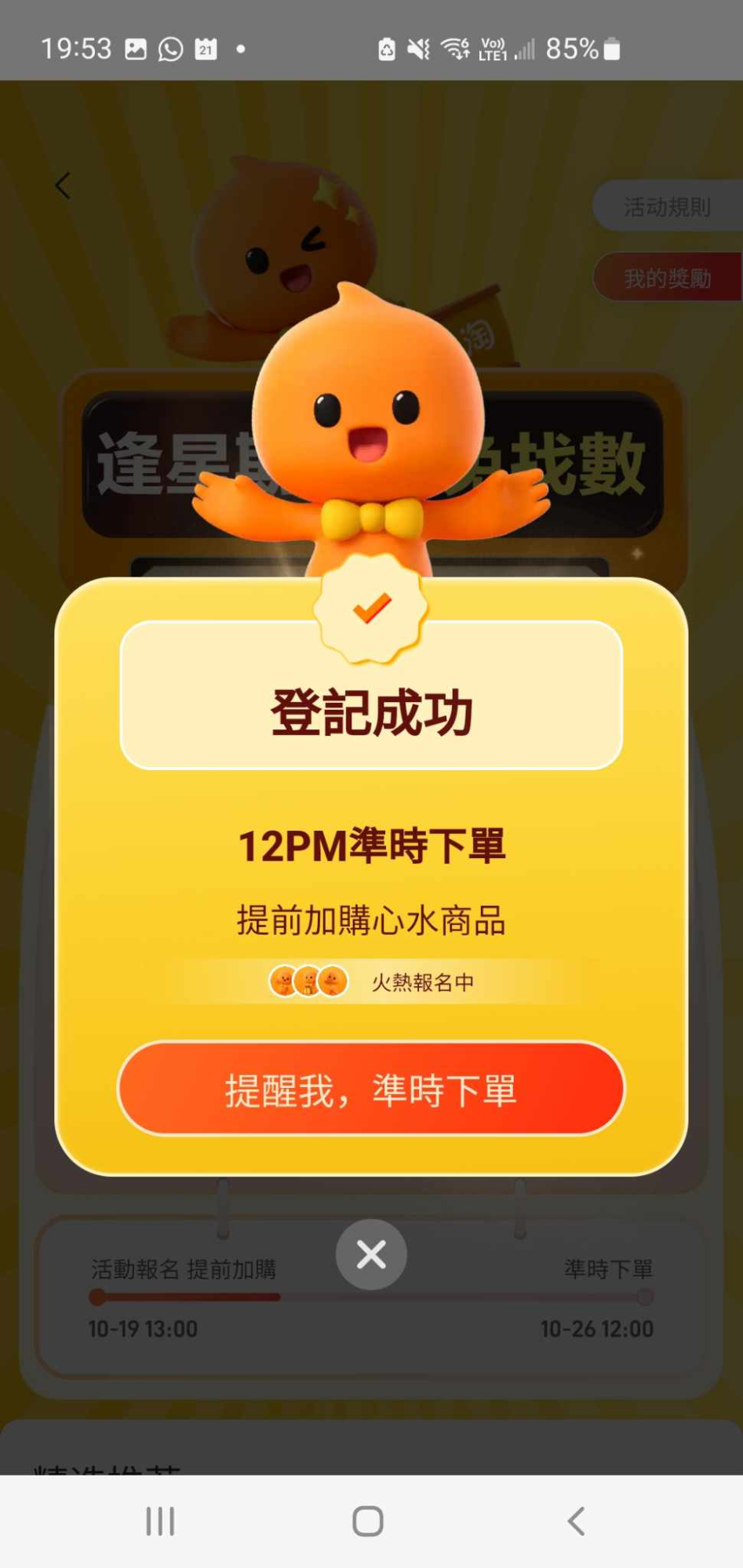Tap the 提醒我，準時下單 button

(371, 1089)
